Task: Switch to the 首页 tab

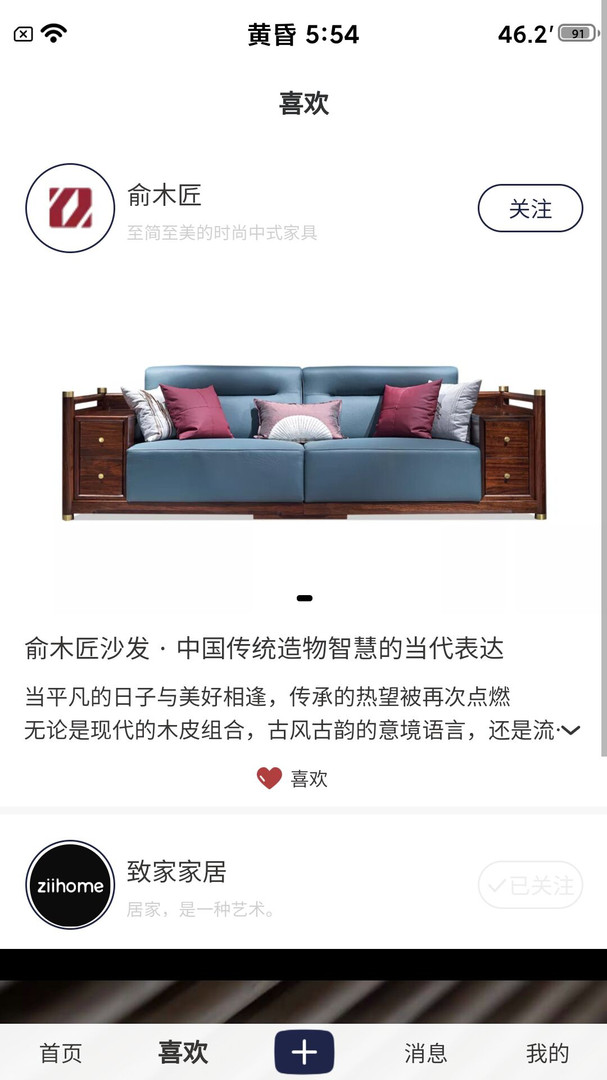Action: pyautogui.click(x=61, y=1053)
